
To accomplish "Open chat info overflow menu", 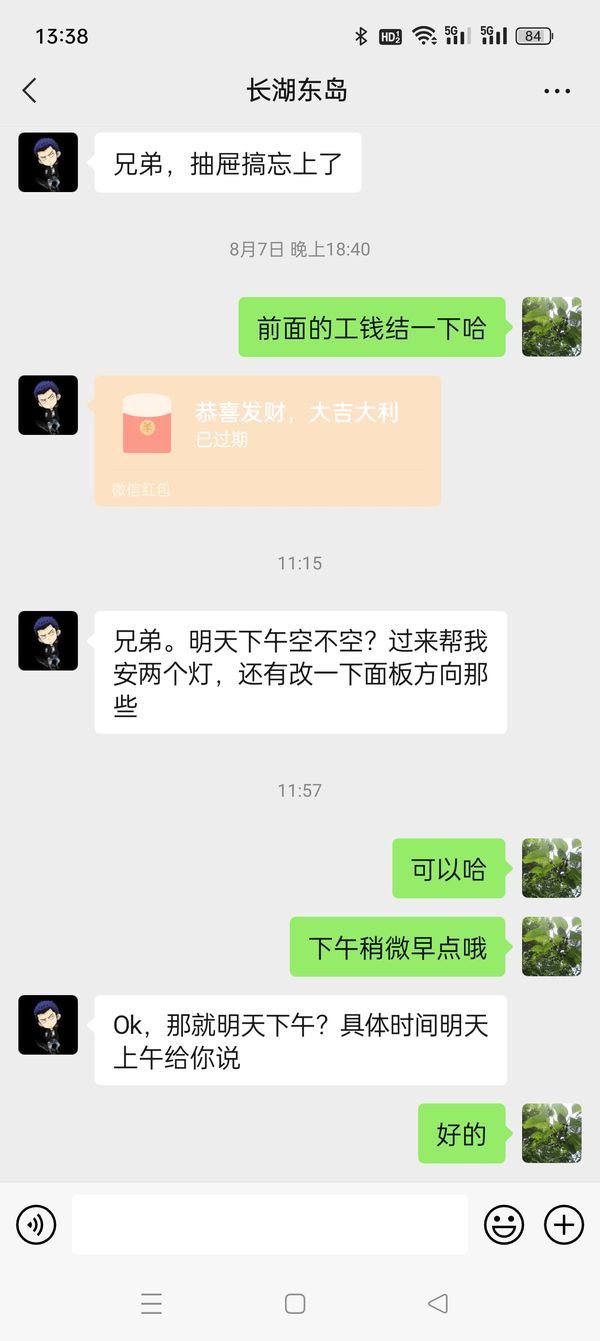I will point(557,91).
